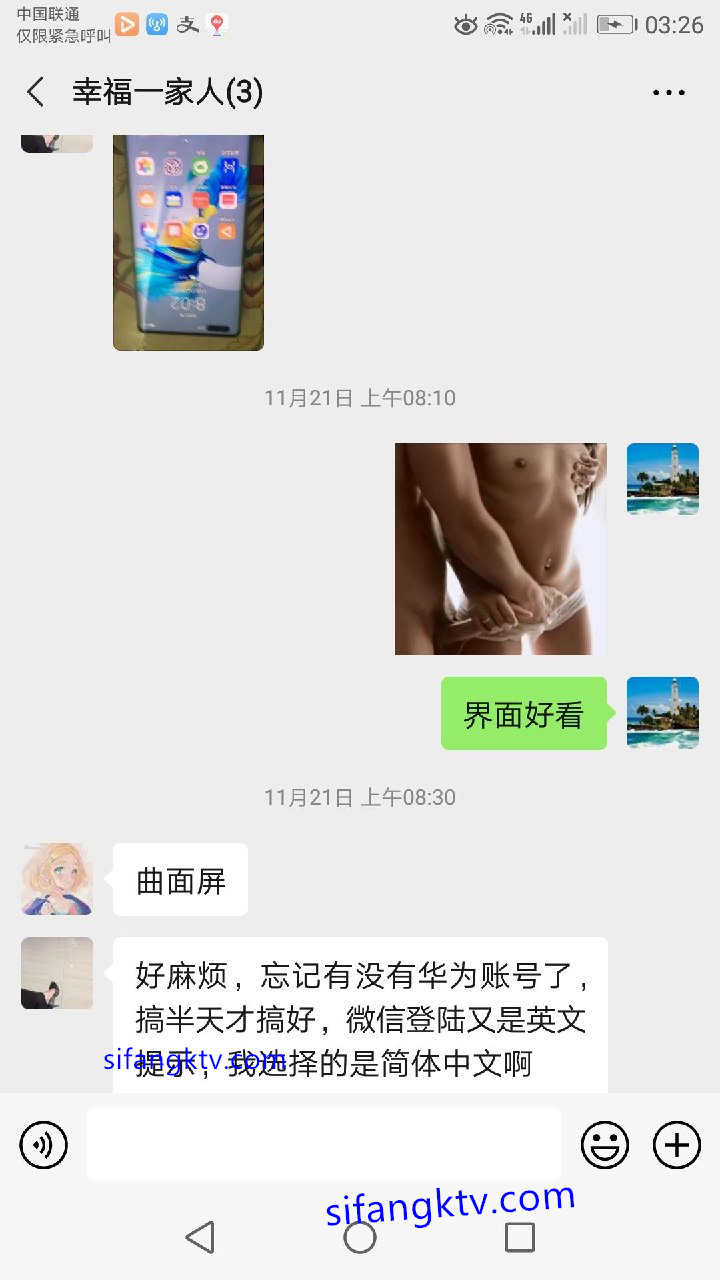Open the chat info overflow menu
720x1280 pixels.
[668, 92]
